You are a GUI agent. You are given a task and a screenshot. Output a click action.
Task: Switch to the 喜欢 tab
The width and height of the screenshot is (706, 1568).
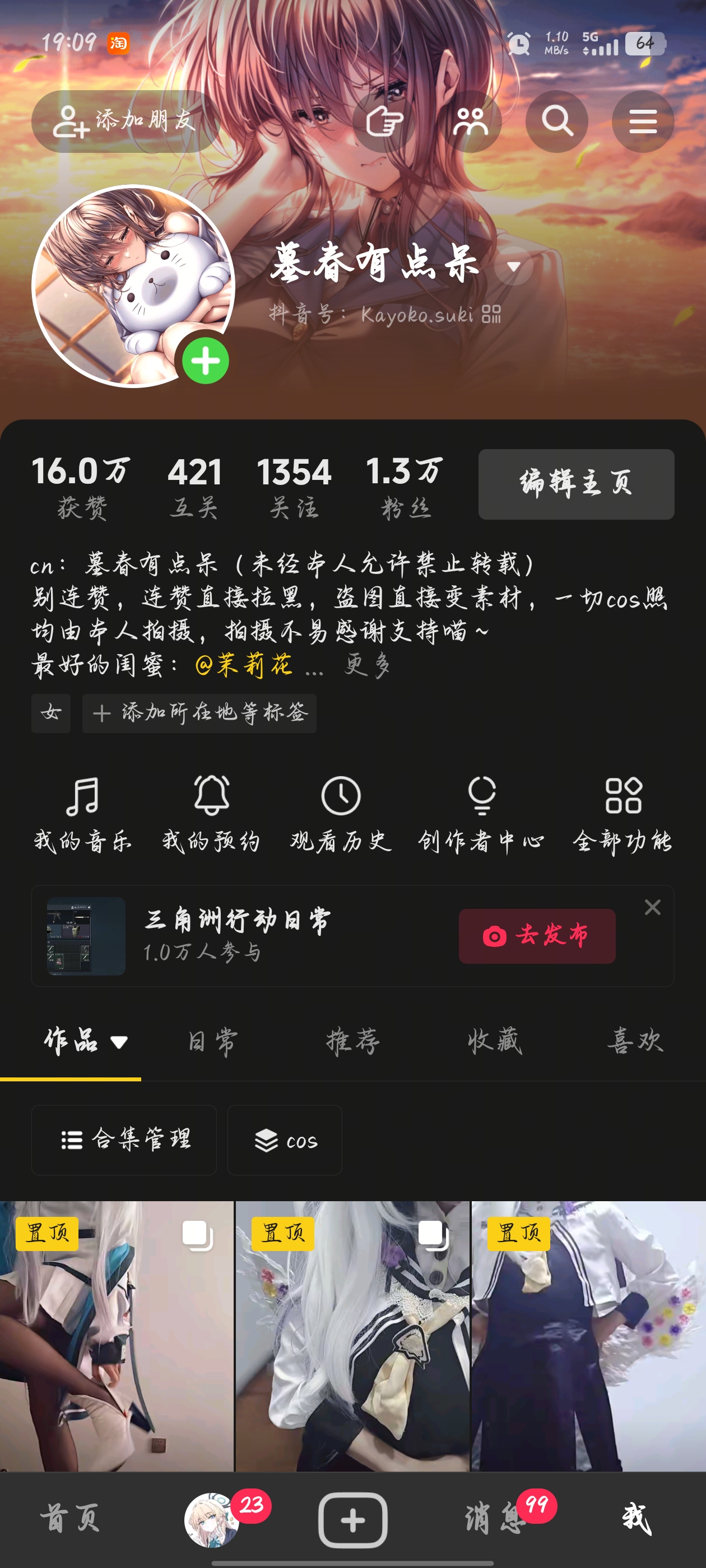coord(635,1041)
